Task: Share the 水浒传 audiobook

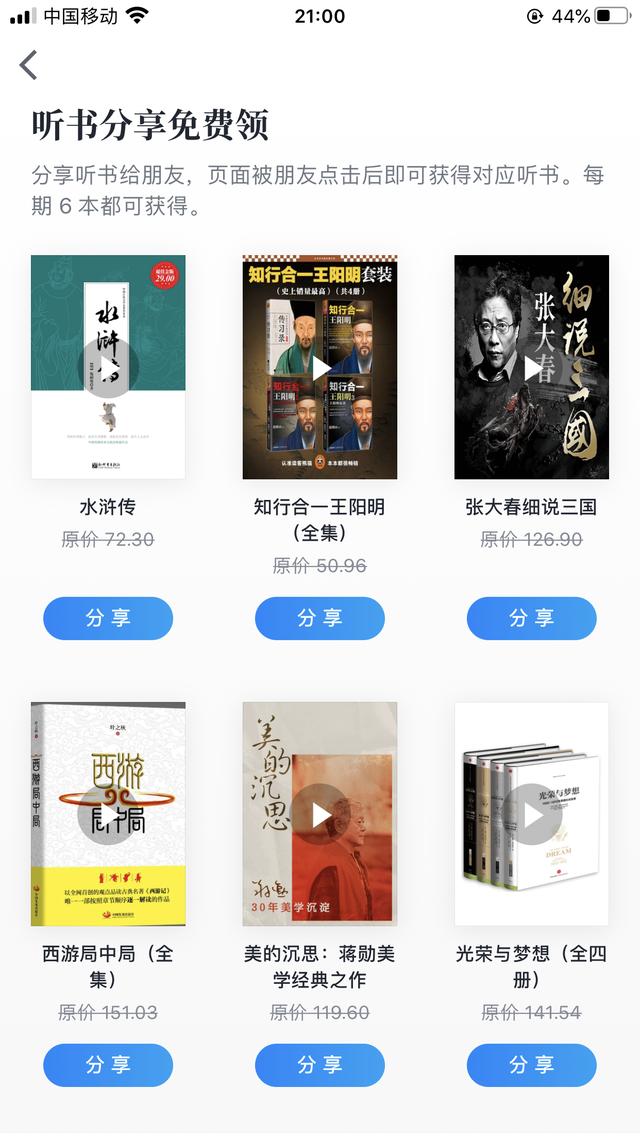Action: click(x=108, y=618)
